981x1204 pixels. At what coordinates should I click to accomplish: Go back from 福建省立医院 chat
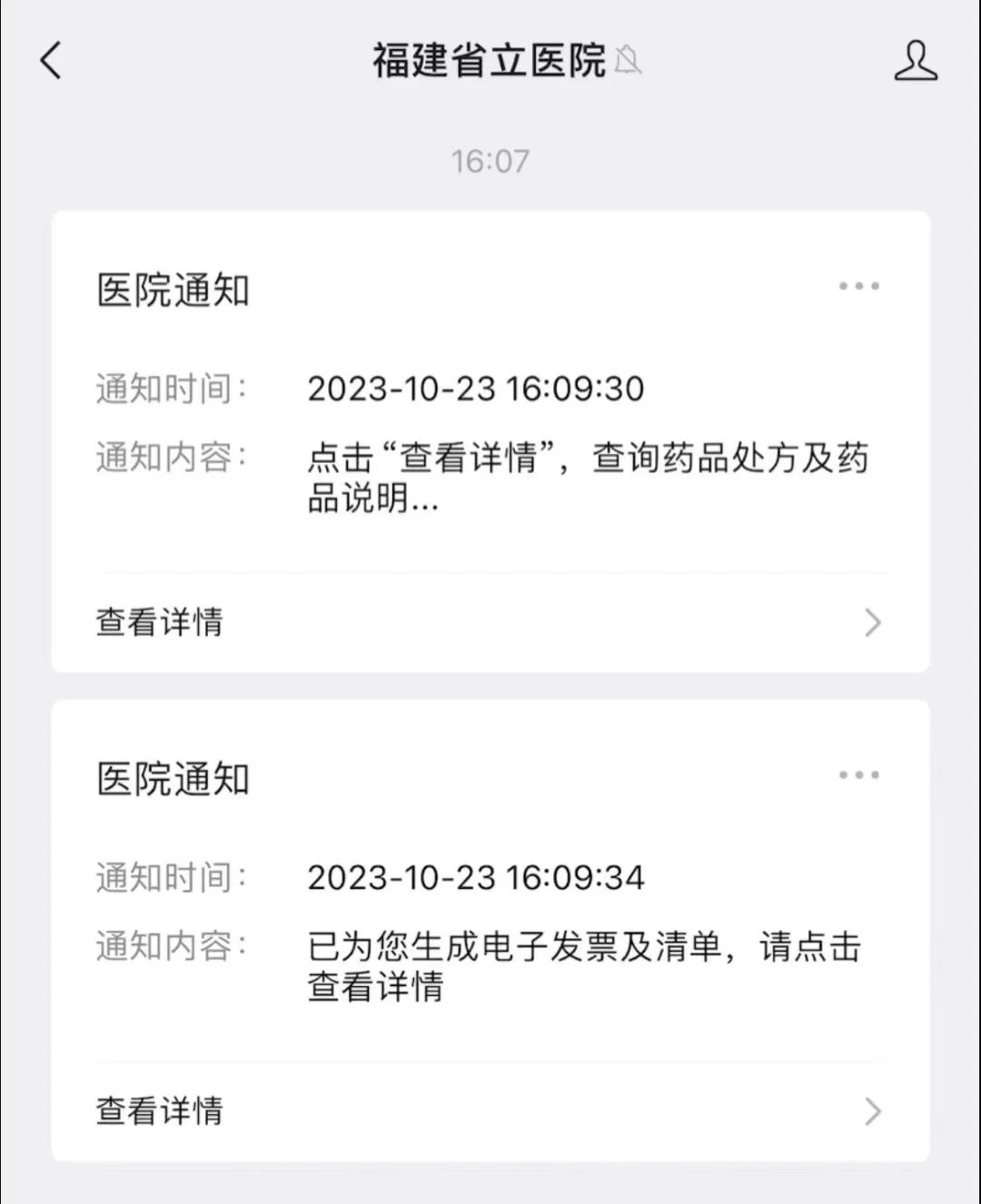[52, 61]
